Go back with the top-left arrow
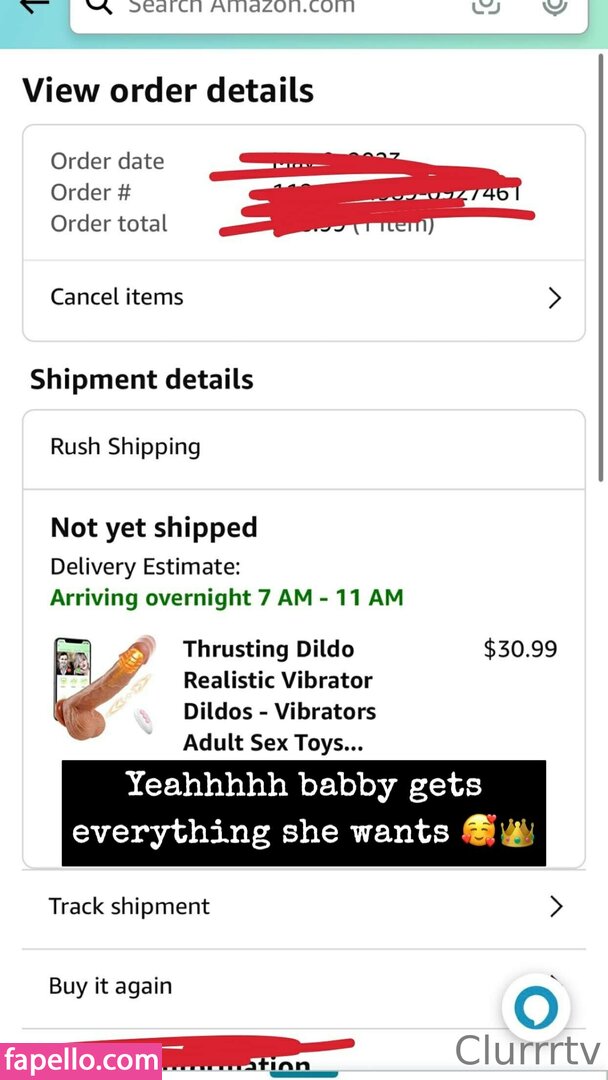608x1080 pixels. [x=34, y=6]
